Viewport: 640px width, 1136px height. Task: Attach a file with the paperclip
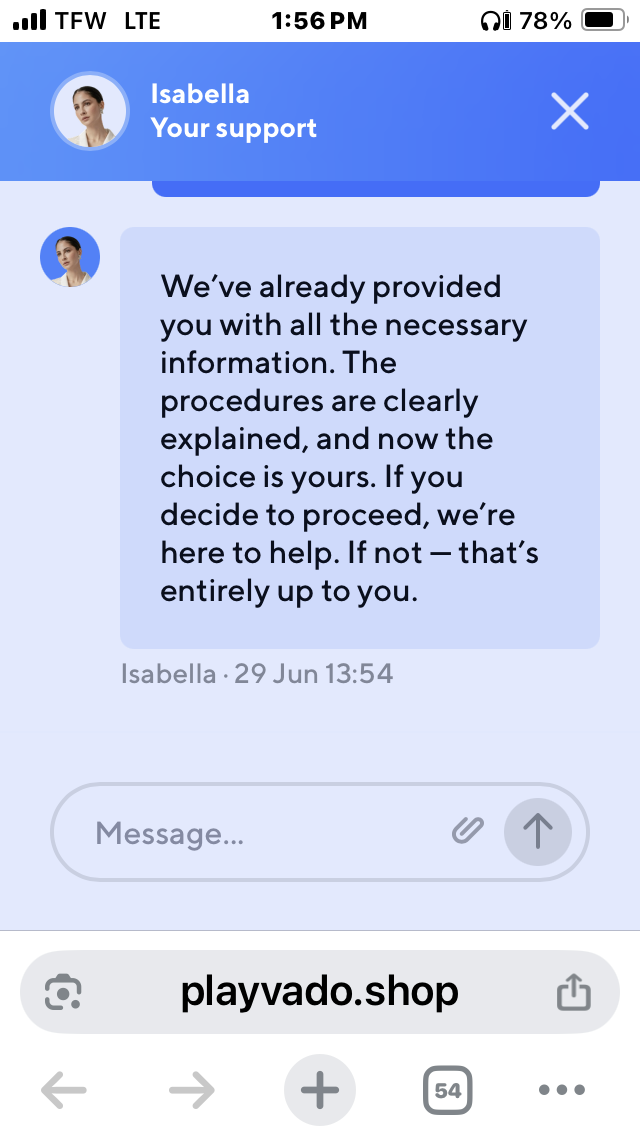[x=468, y=830]
